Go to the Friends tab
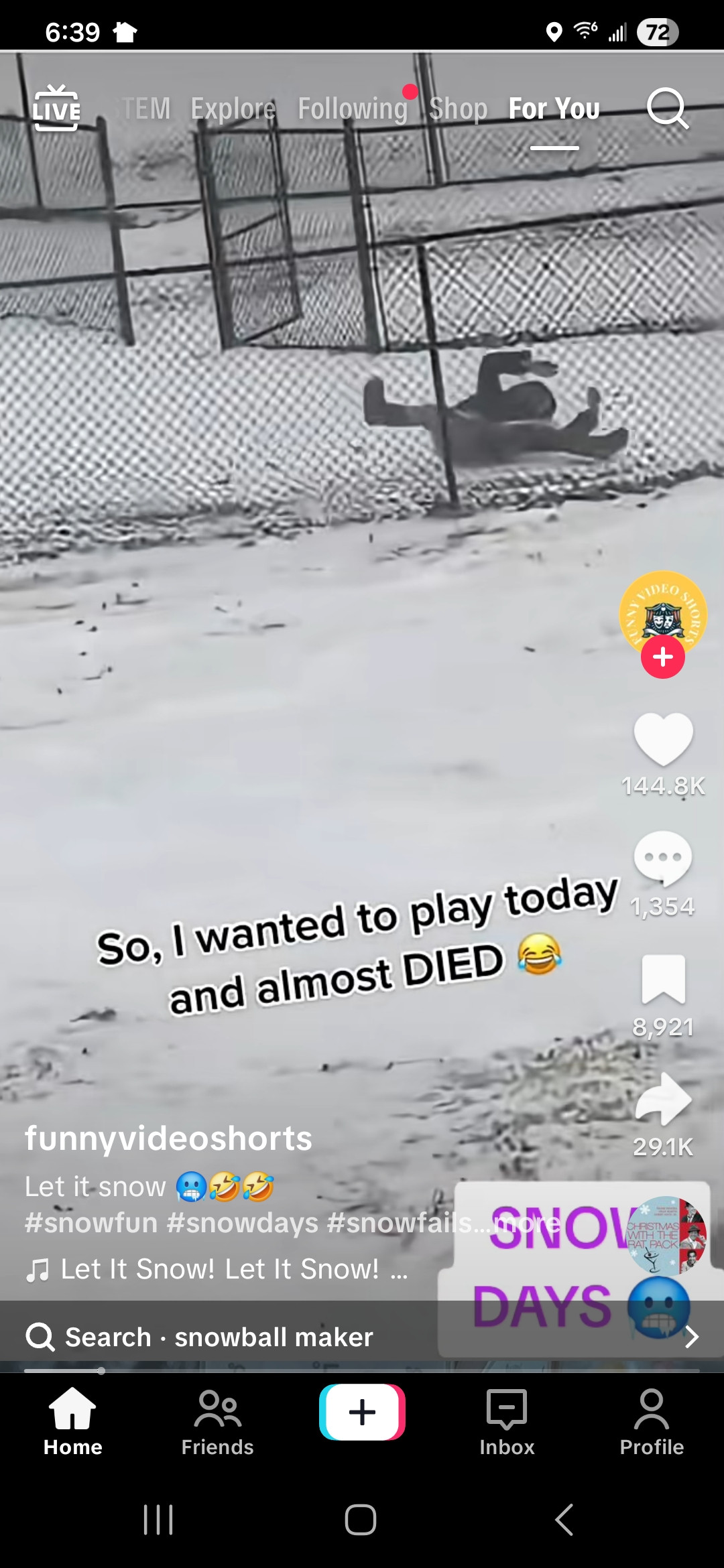Viewport: 724px width, 1568px height. tap(217, 1422)
